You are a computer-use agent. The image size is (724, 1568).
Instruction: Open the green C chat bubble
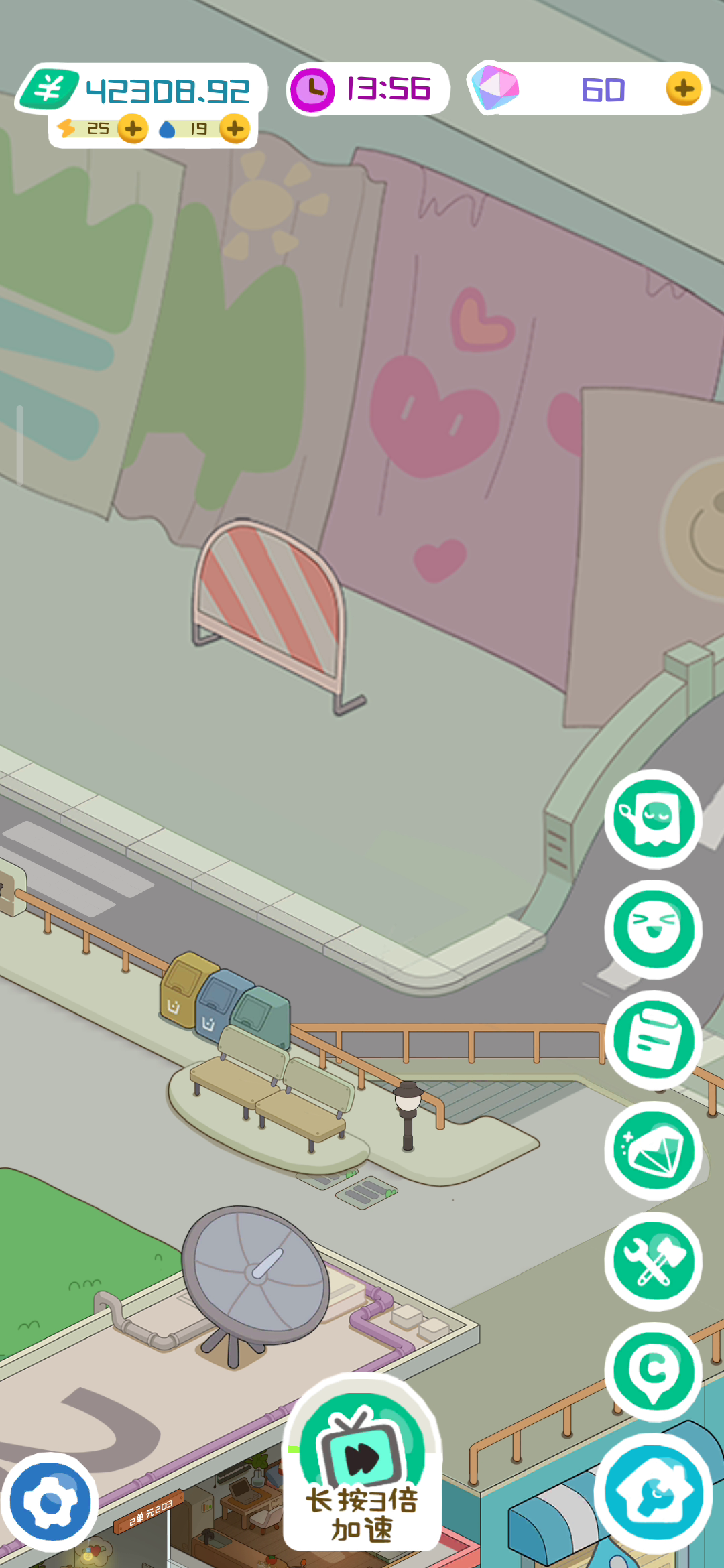click(654, 1372)
